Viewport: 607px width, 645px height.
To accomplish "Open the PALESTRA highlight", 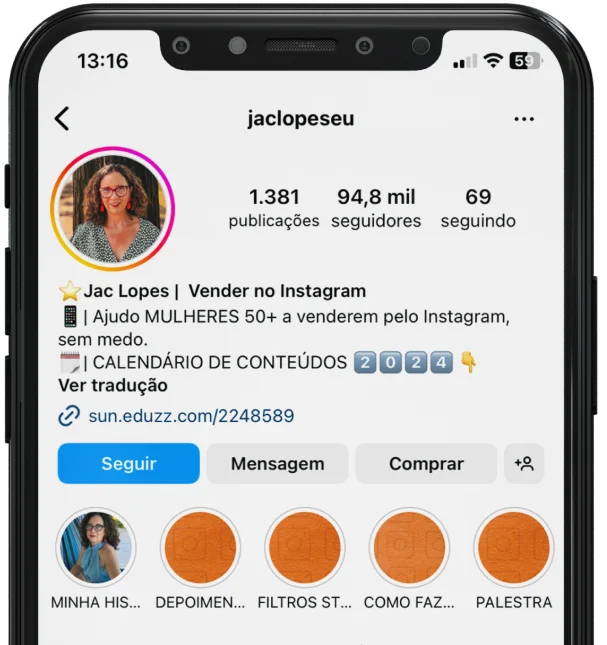I will pyautogui.click(x=513, y=548).
